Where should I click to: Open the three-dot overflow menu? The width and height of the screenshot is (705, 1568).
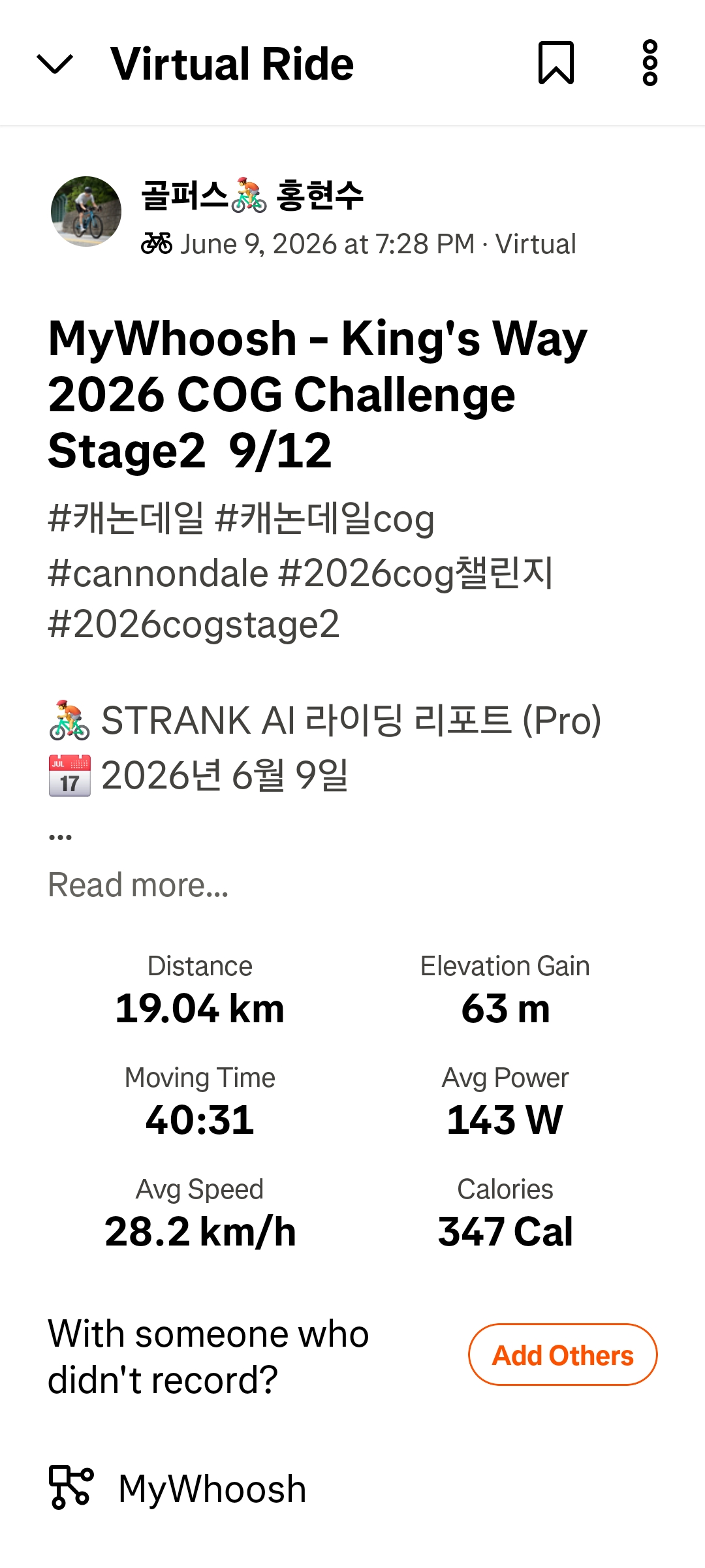point(650,63)
